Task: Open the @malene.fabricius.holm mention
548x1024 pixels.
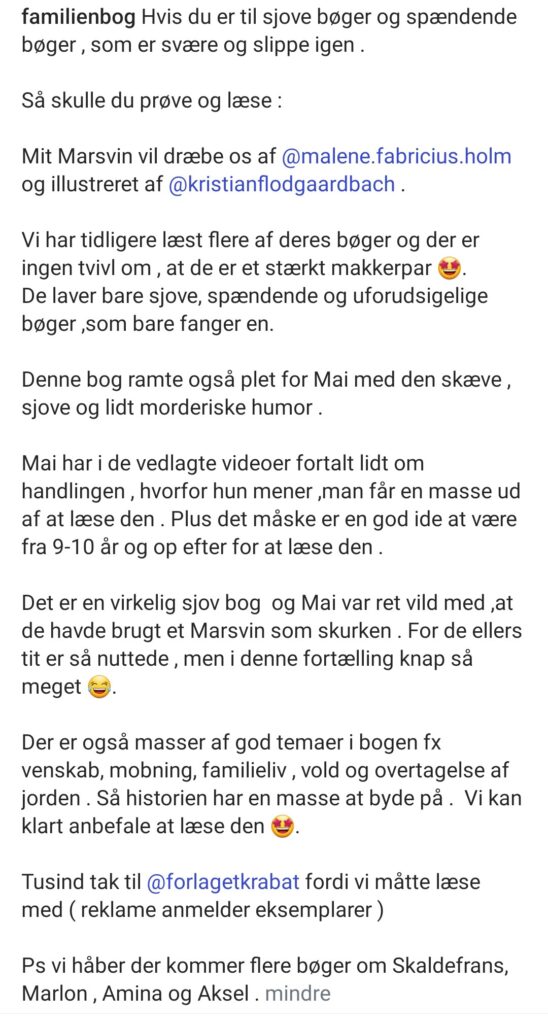Action: (x=396, y=157)
